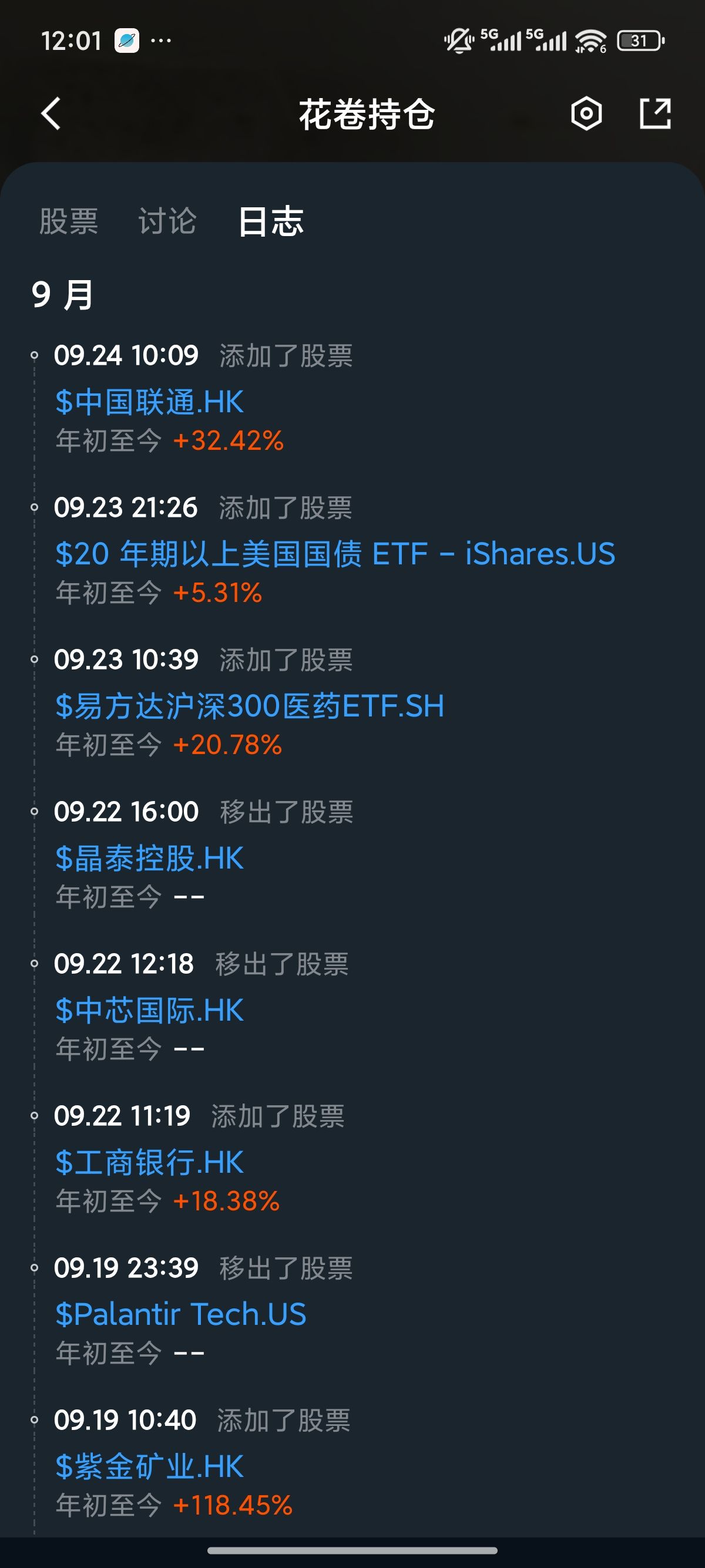Switch to the 股票 tab
This screenshot has height=1568, width=705.
69,221
